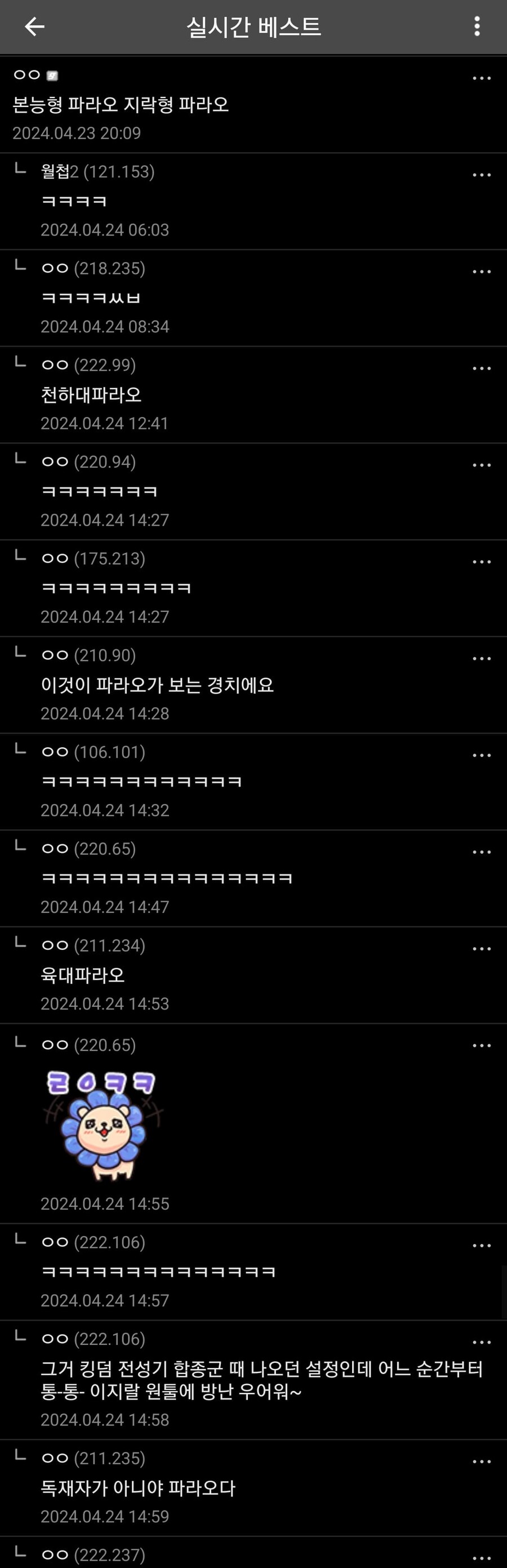The width and height of the screenshot is (507, 1568).
Task: Open options for the reply '천하대파라오'
Action: point(482,369)
